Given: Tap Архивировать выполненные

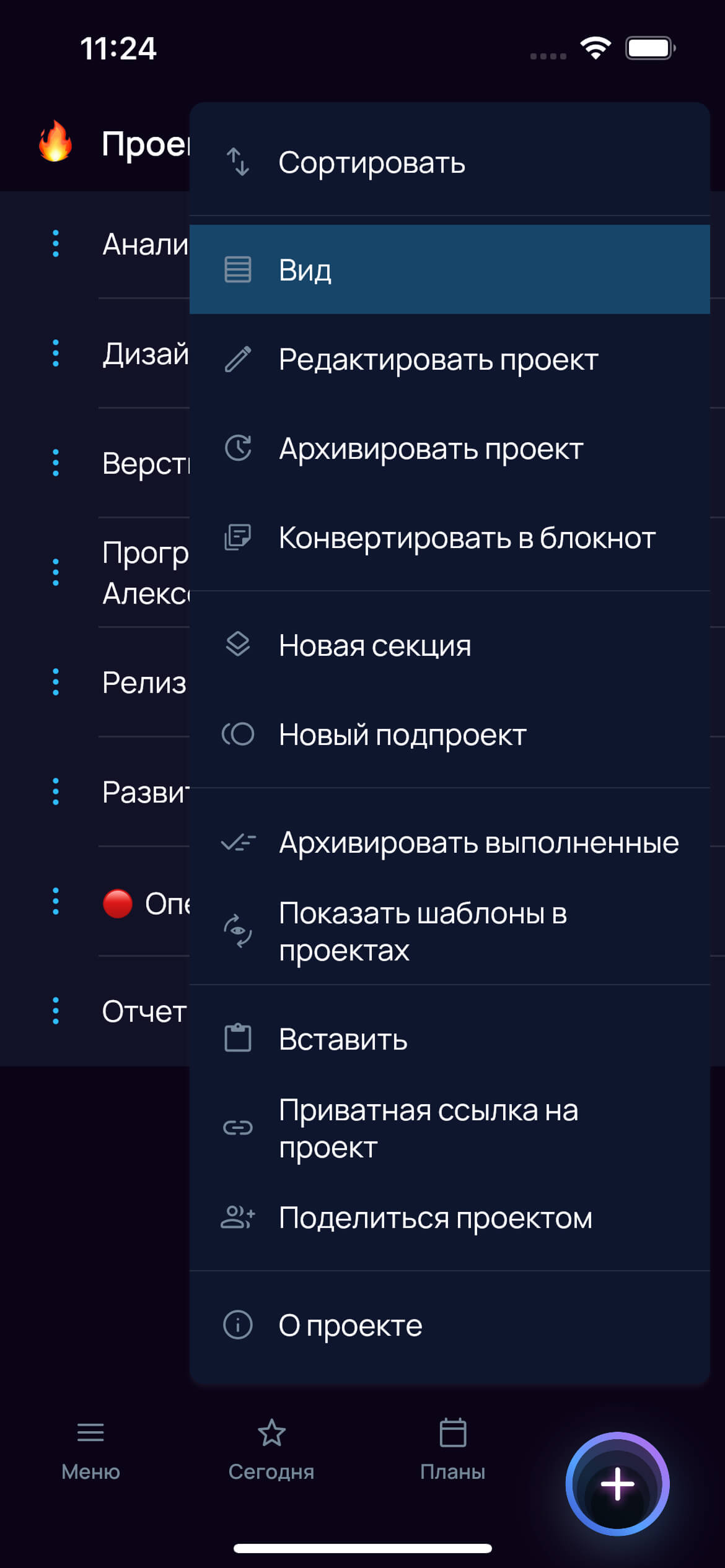Looking at the screenshot, I should coord(449,842).
